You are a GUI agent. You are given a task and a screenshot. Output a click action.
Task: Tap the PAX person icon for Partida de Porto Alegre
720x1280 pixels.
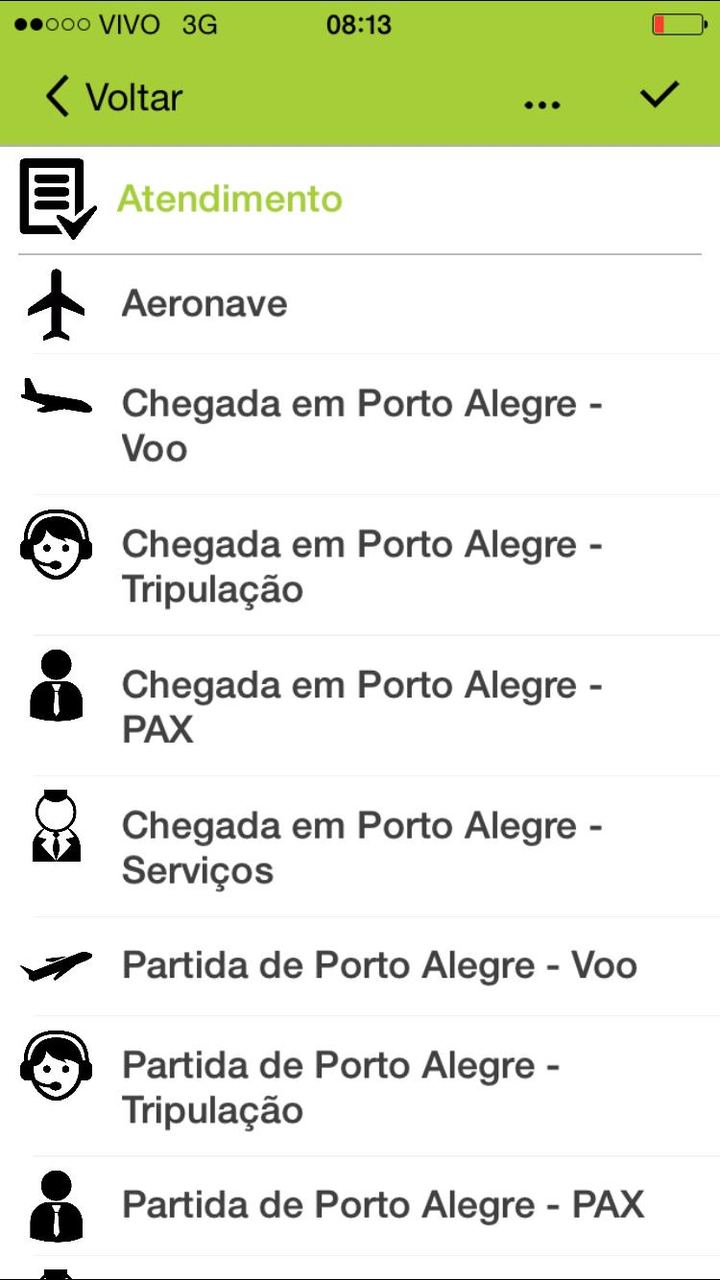pyautogui.click(x=57, y=1205)
